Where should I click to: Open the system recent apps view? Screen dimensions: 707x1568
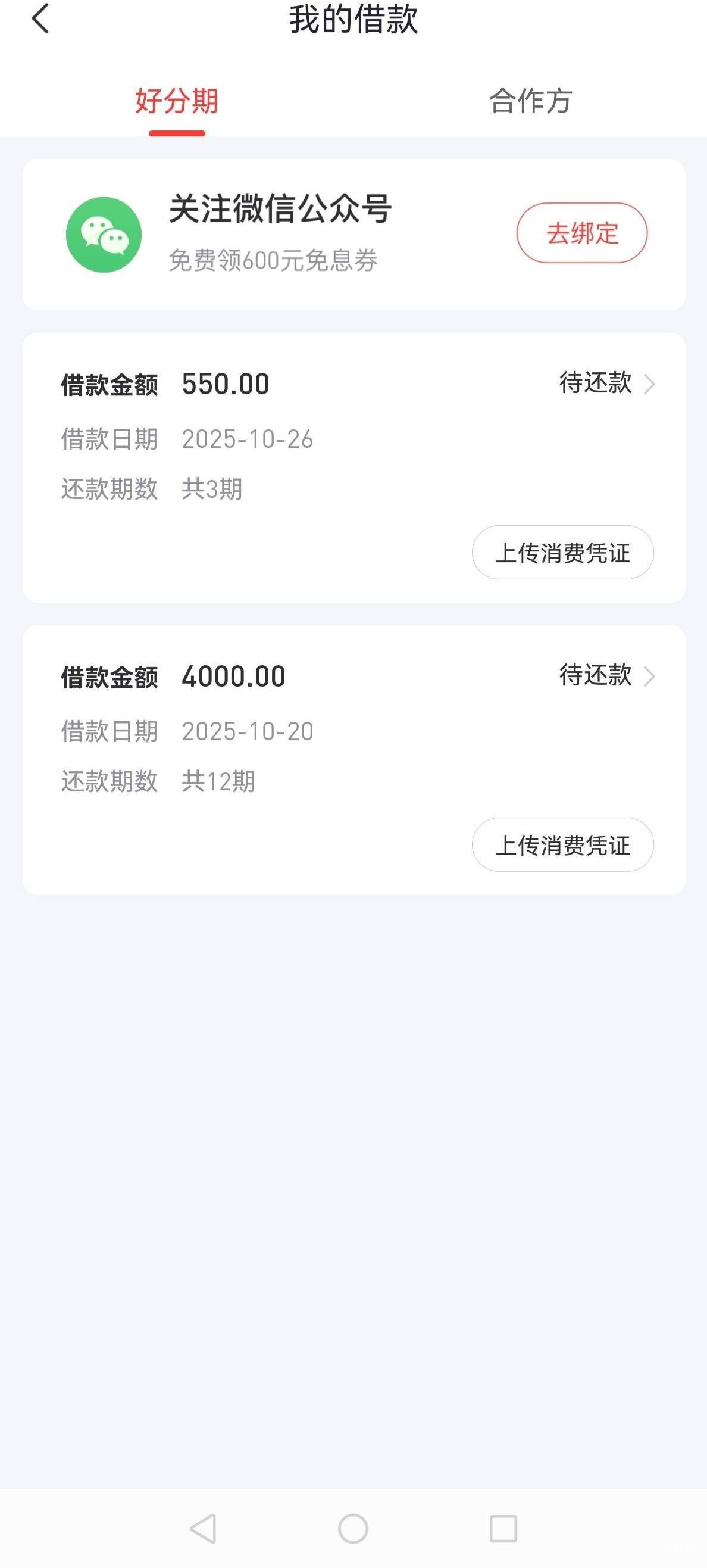coord(503,1529)
